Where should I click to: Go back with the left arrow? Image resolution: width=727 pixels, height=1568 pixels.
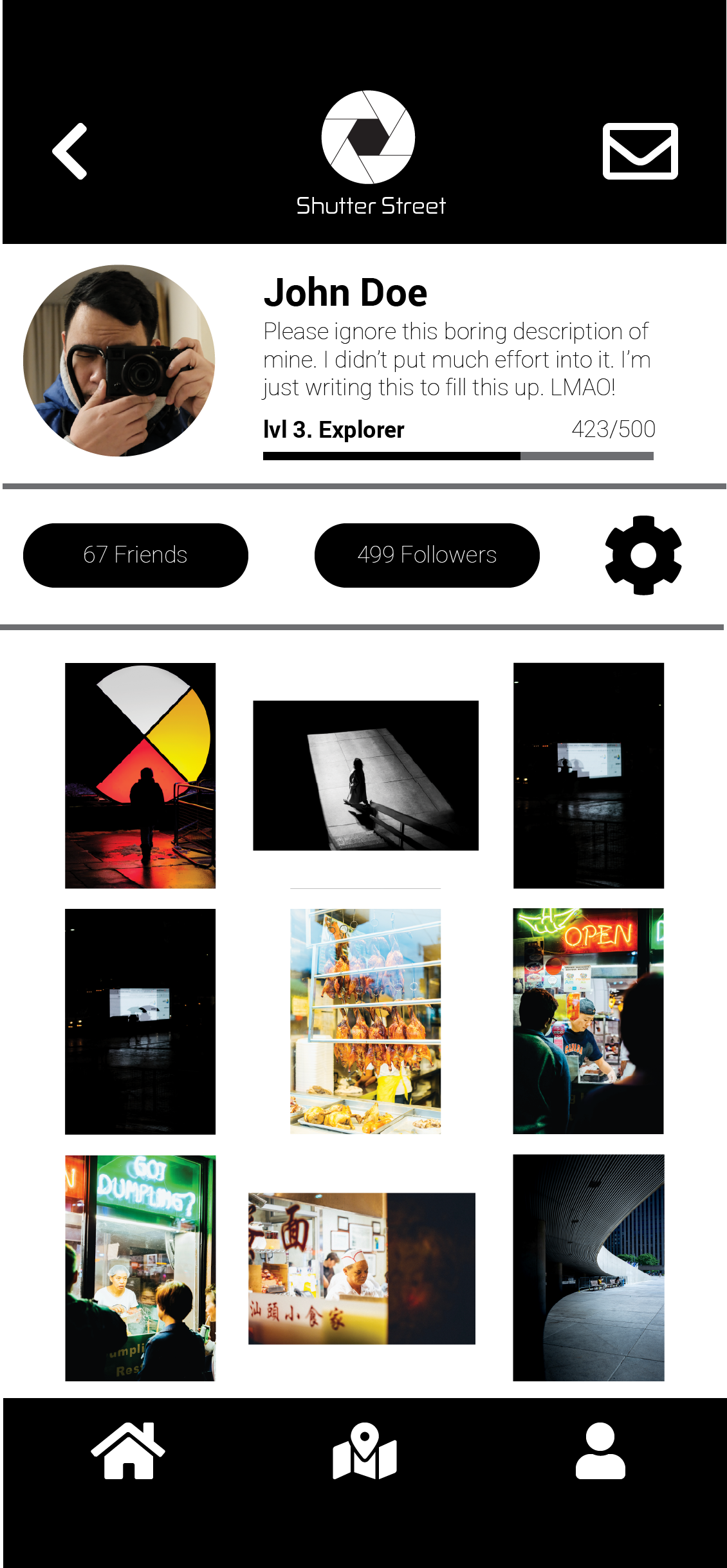point(70,151)
